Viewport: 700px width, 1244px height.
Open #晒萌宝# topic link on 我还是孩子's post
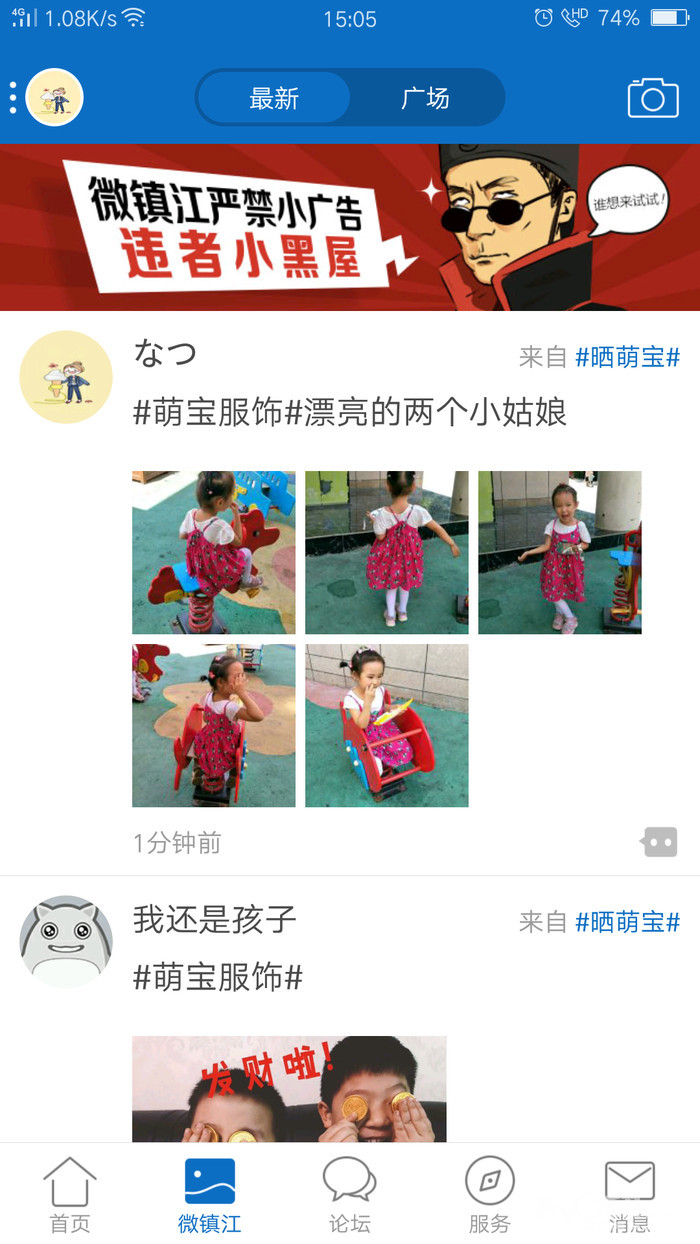coord(627,922)
